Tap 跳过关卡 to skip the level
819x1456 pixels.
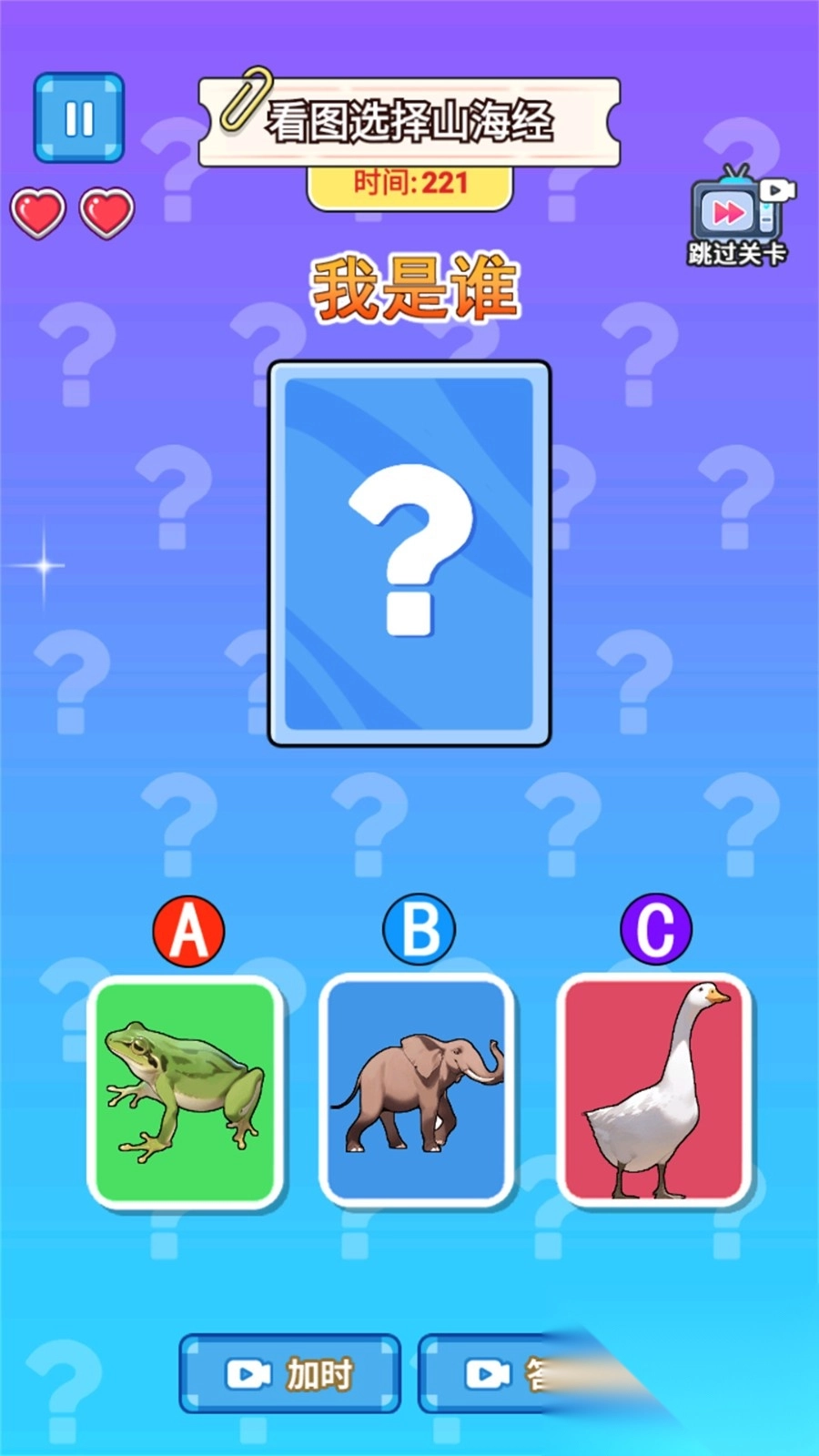point(737,217)
